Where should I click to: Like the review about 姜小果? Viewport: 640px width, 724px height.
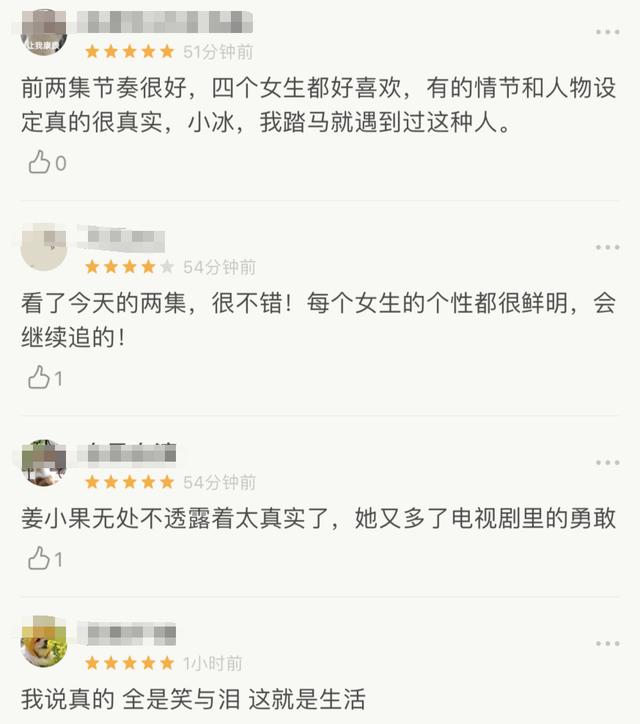coord(40,558)
